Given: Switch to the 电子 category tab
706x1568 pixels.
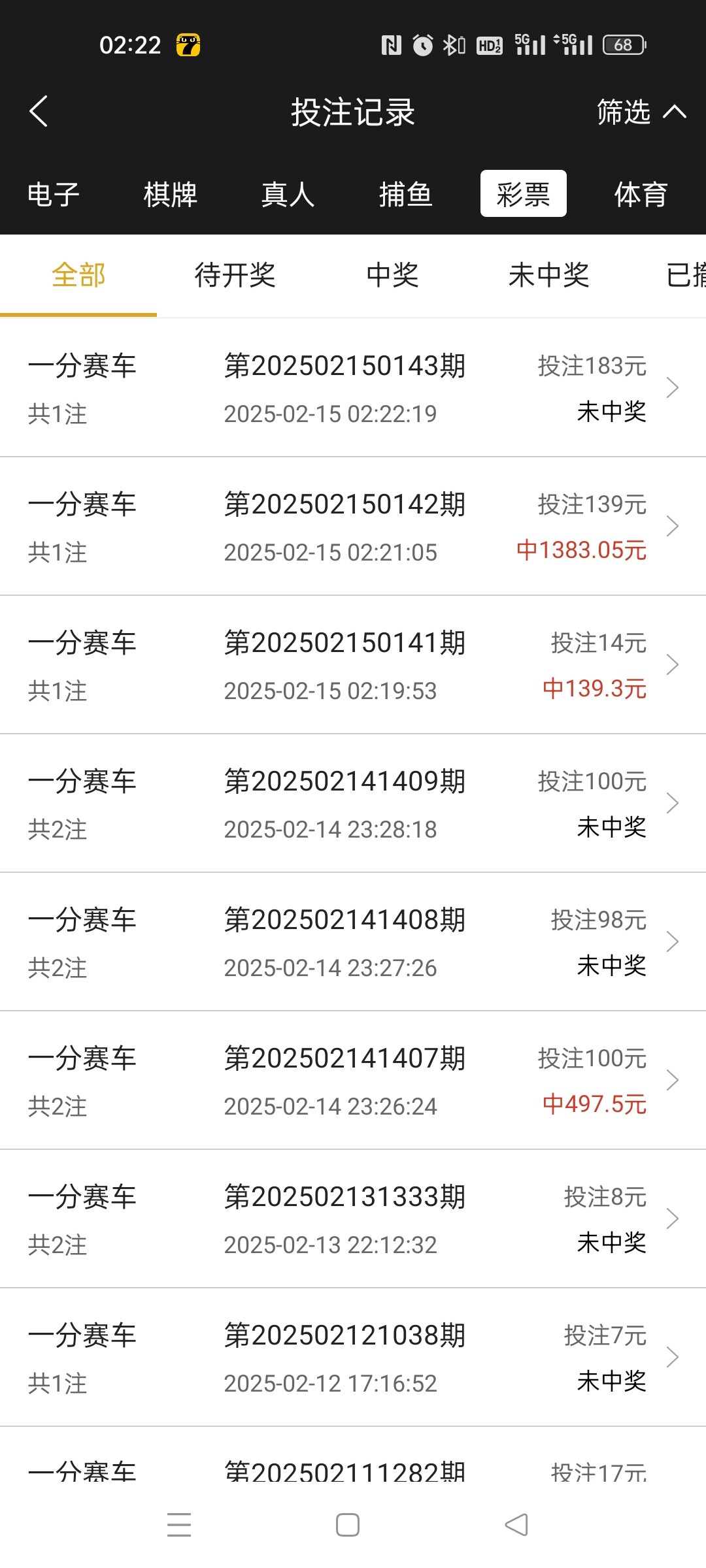Looking at the screenshot, I should [54, 194].
